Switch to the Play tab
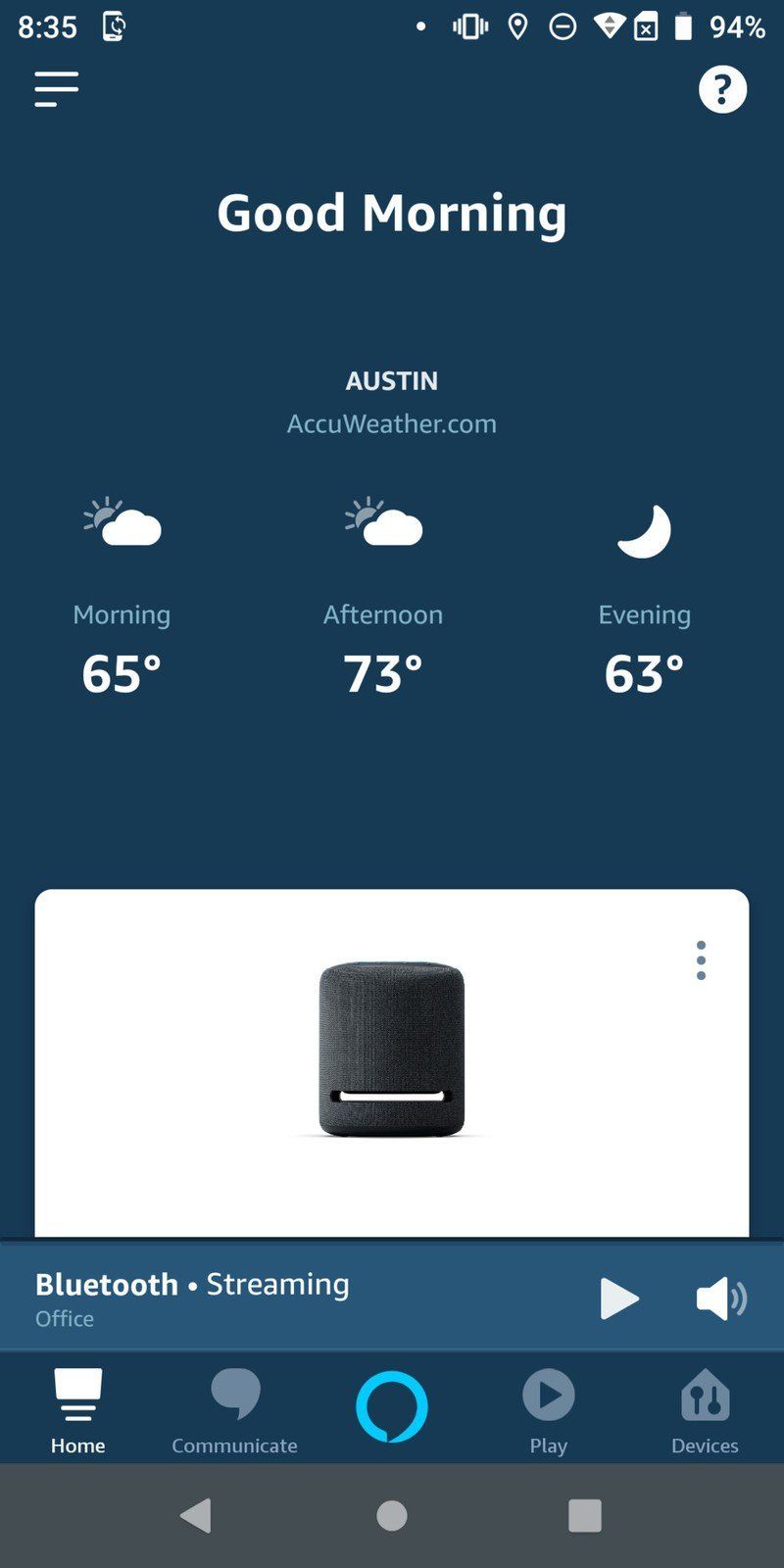The image size is (784, 1568). point(549,1409)
